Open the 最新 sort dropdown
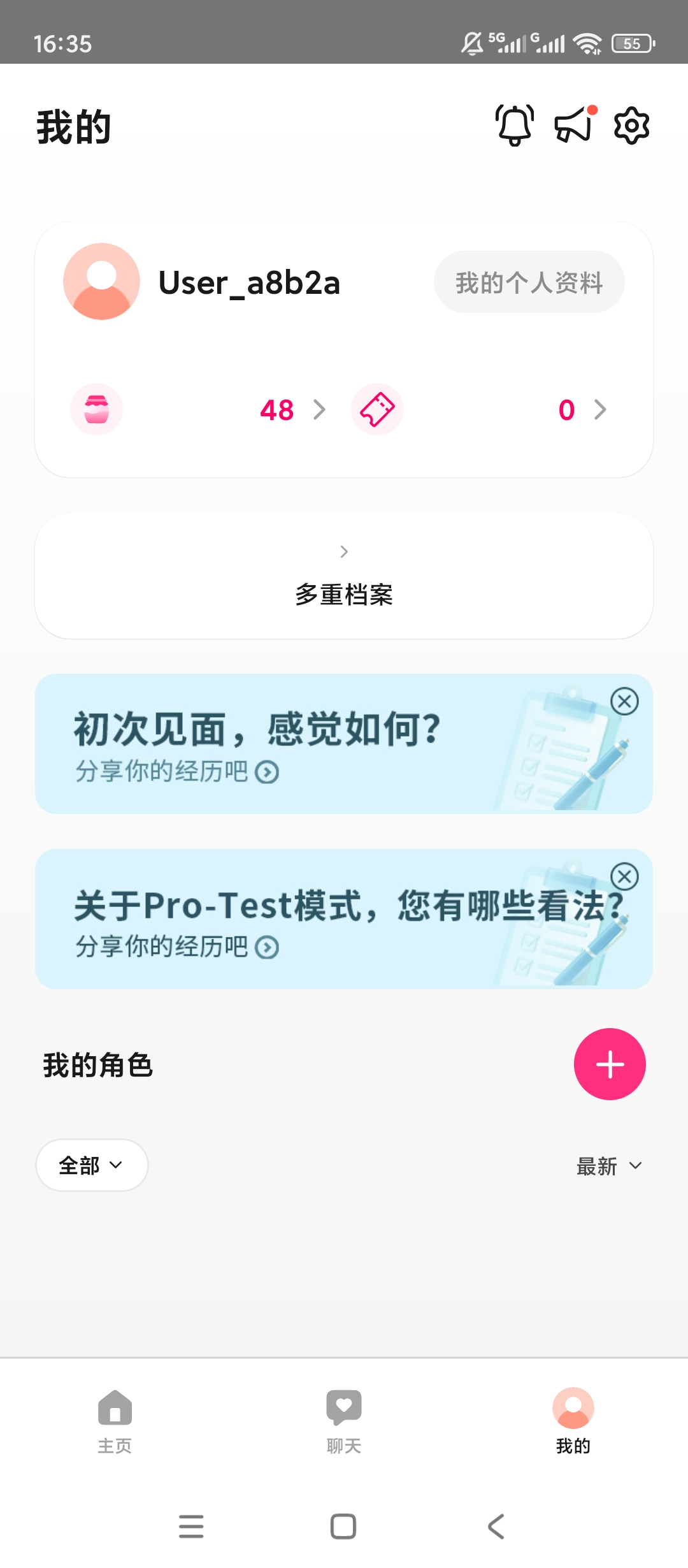688x1568 pixels. coord(608,1166)
